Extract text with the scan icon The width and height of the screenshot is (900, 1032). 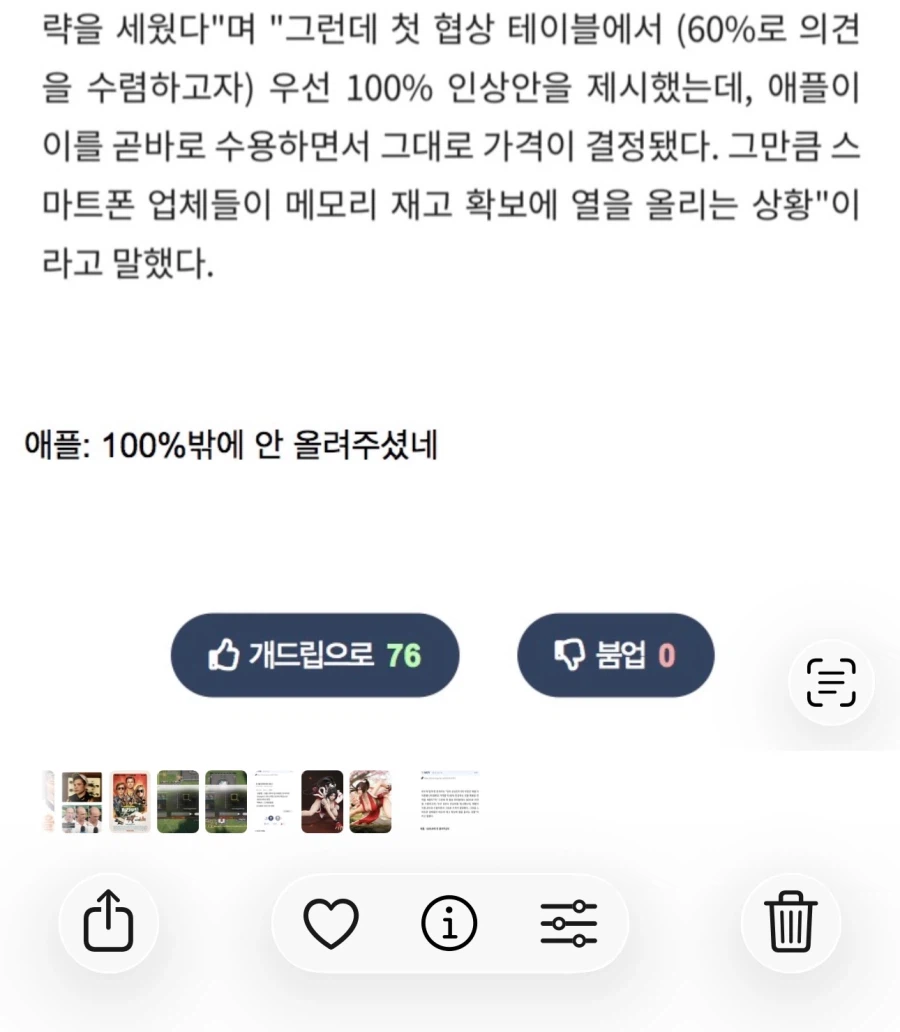[x=831, y=681]
